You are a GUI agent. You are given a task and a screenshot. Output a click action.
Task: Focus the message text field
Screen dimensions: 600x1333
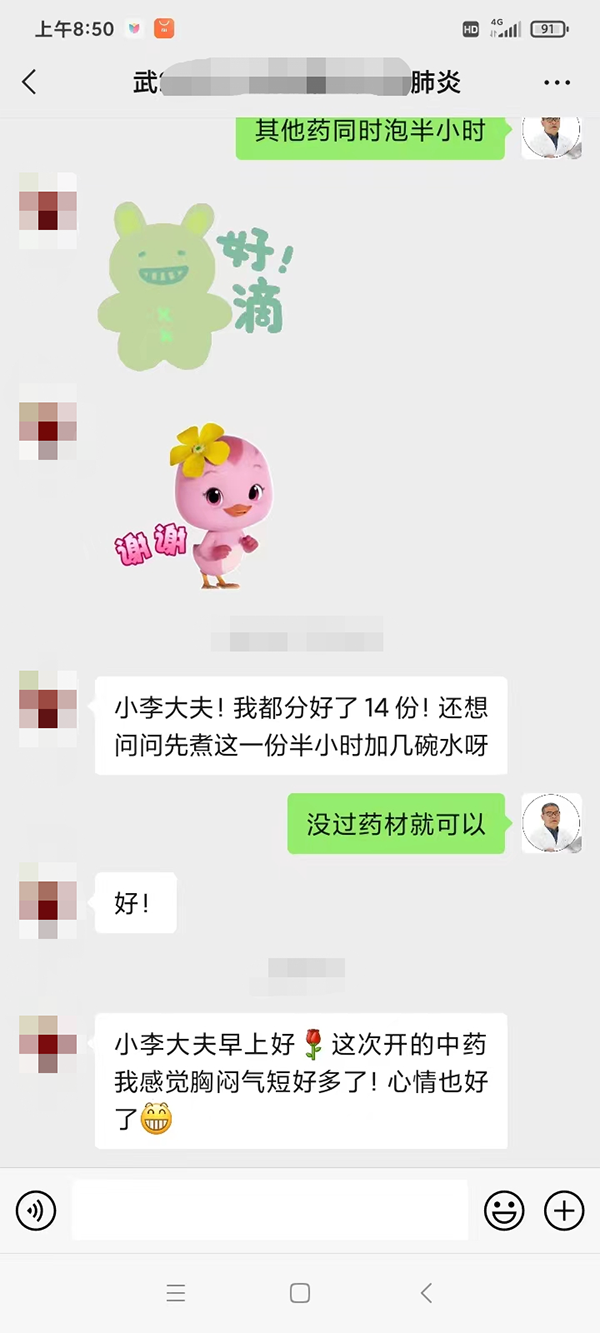pyautogui.click(x=270, y=1210)
